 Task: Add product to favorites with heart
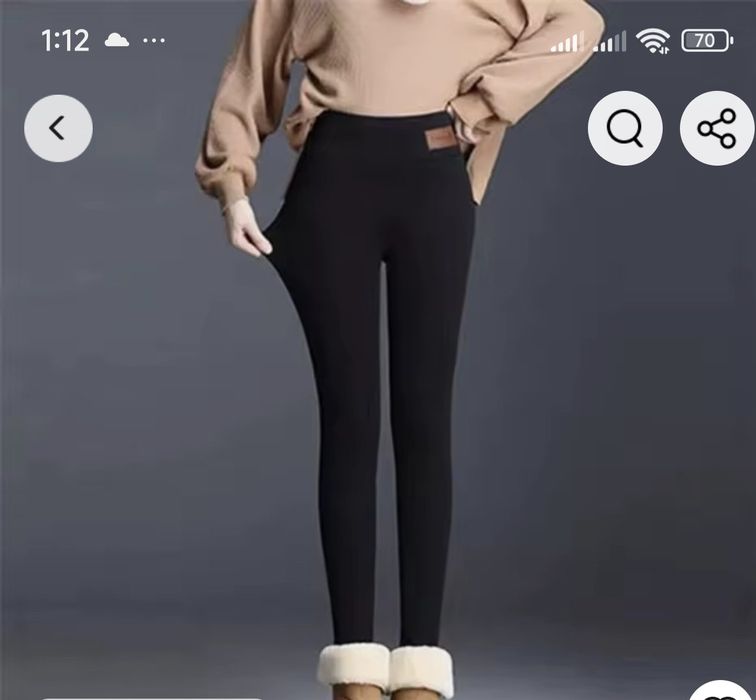[722, 690]
